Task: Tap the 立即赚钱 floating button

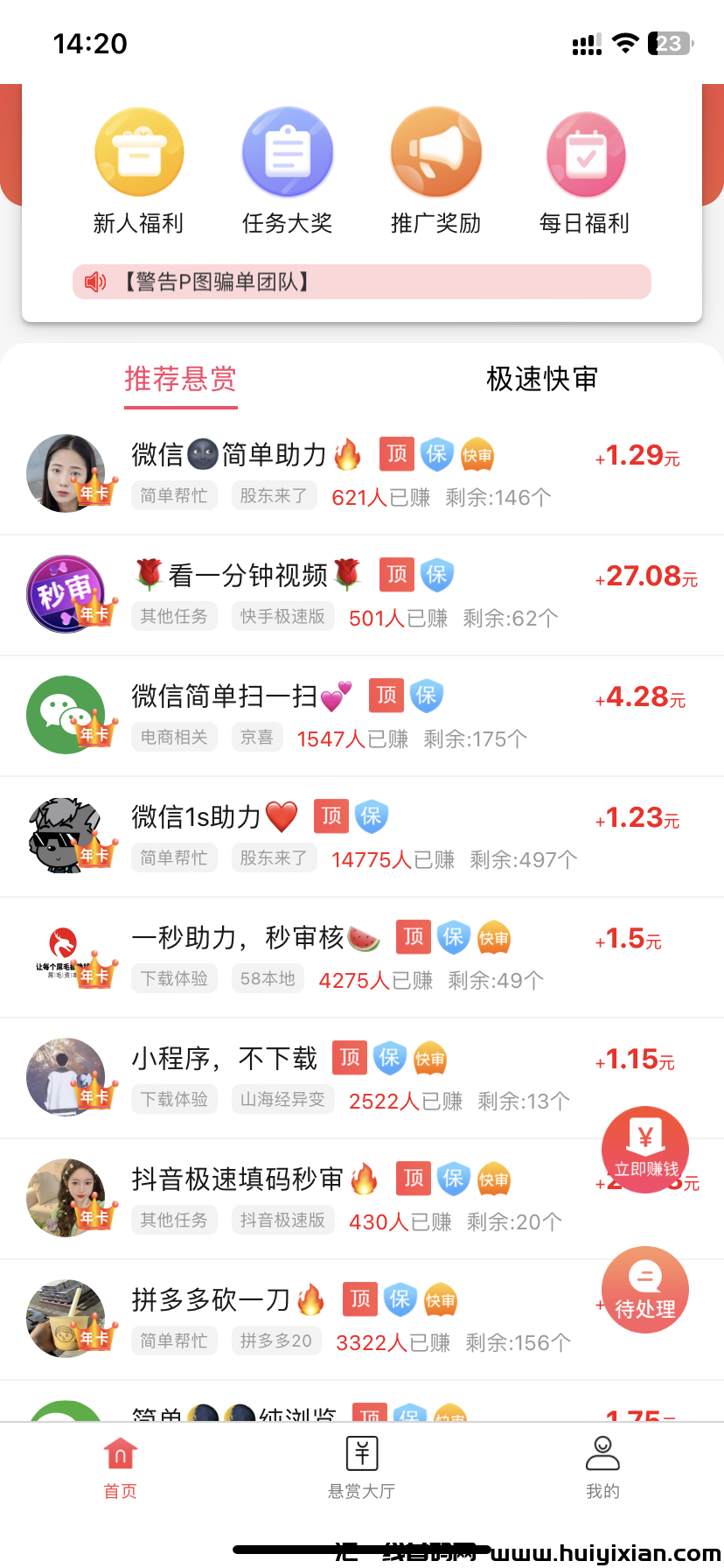Action: (x=645, y=1150)
